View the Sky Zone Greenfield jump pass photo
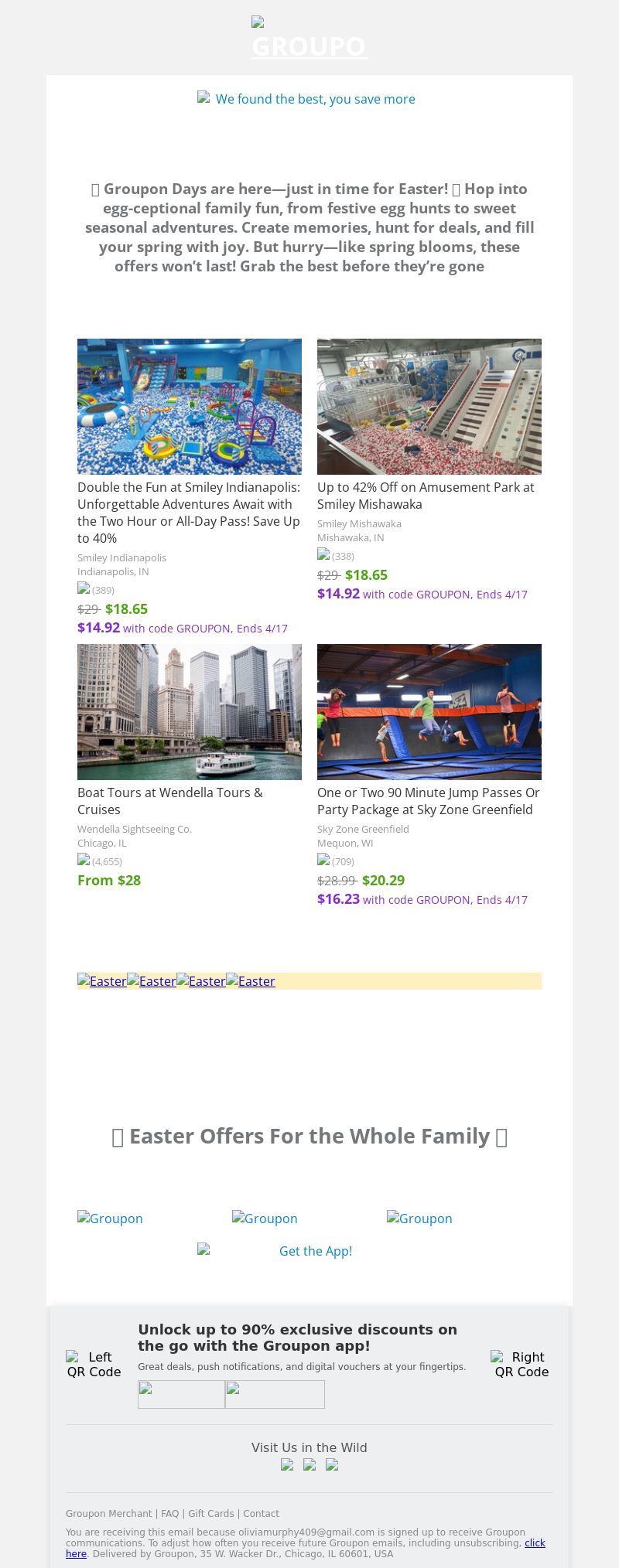 click(x=429, y=711)
